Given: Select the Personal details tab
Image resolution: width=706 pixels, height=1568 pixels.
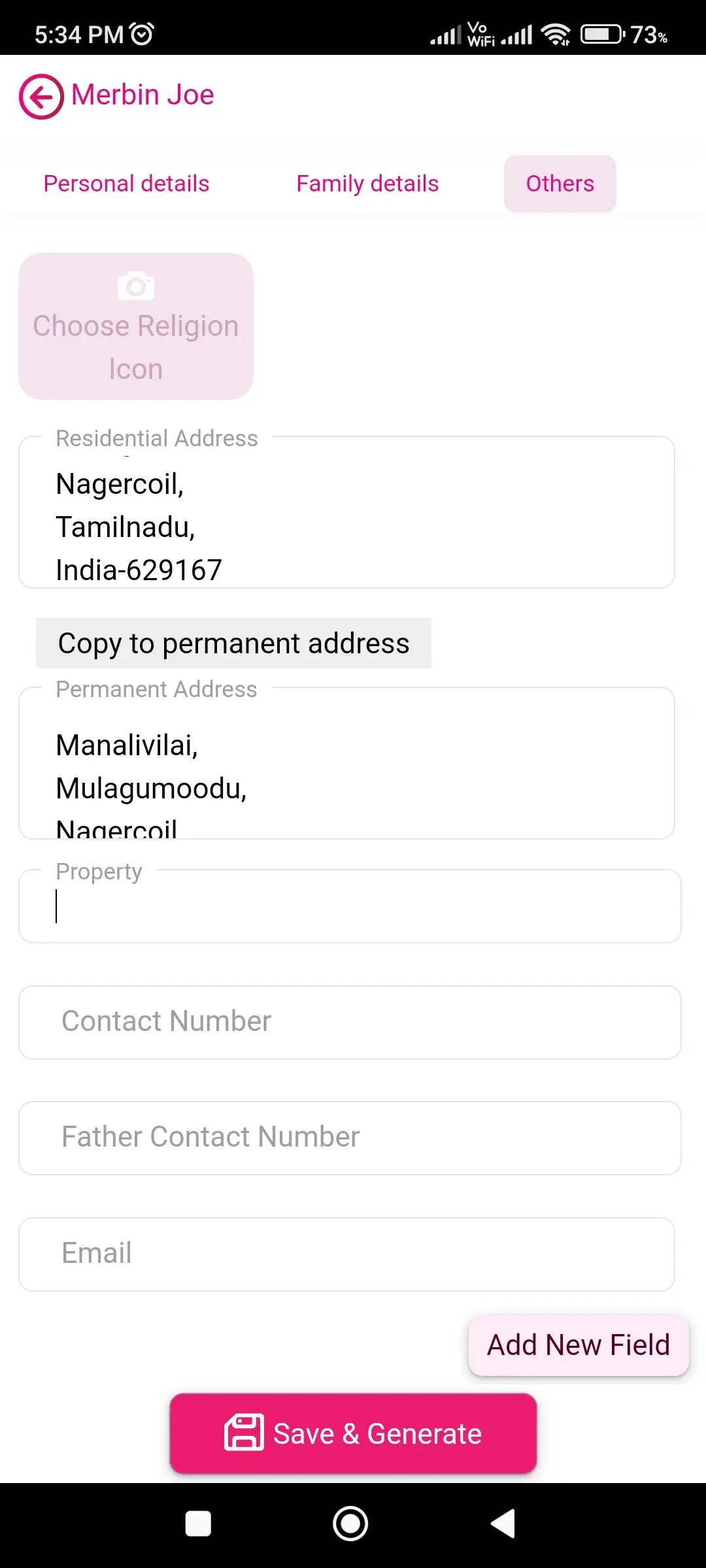Looking at the screenshot, I should tap(126, 184).
